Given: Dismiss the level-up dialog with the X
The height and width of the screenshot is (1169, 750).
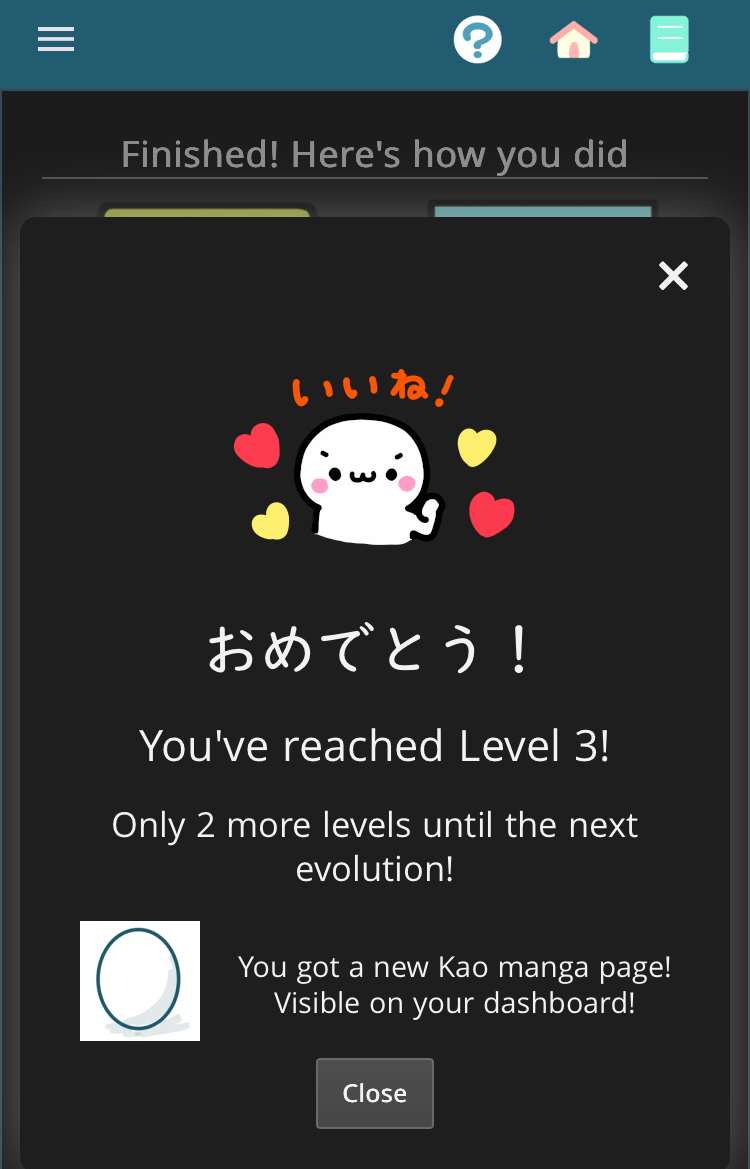Looking at the screenshot, I should coord(673,276).
